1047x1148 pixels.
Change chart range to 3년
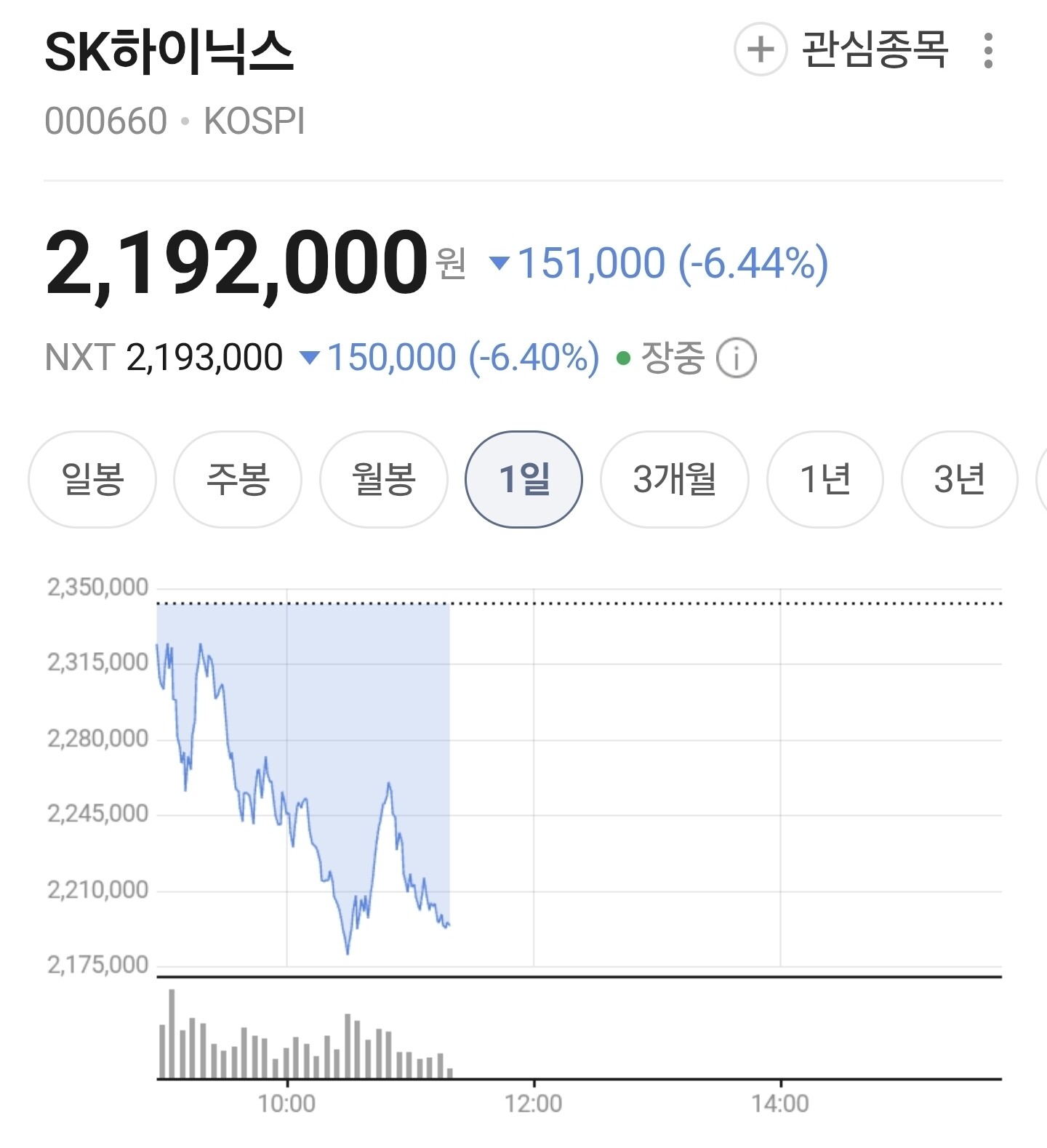tap(960, 479)
